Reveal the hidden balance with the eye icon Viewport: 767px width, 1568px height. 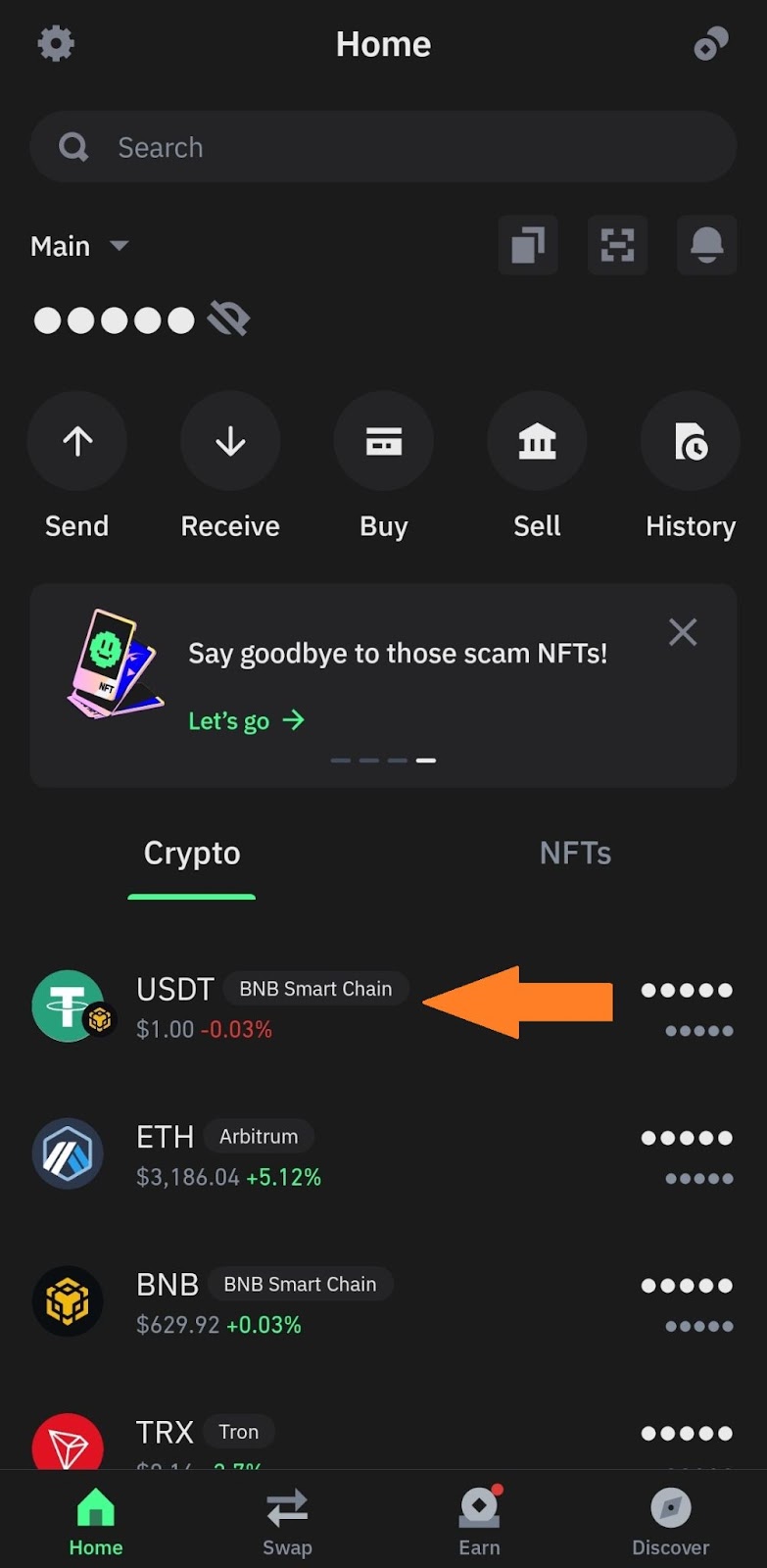coord(229,319)
